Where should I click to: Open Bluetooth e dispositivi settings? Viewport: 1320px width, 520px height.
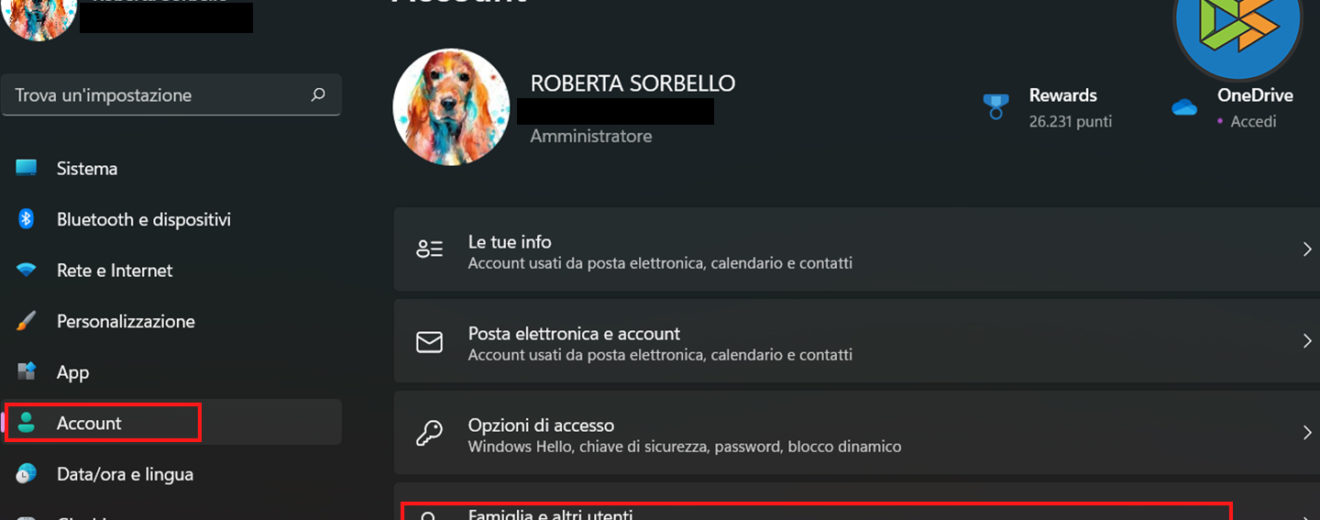pyautogui.click(x=143, y=219)
